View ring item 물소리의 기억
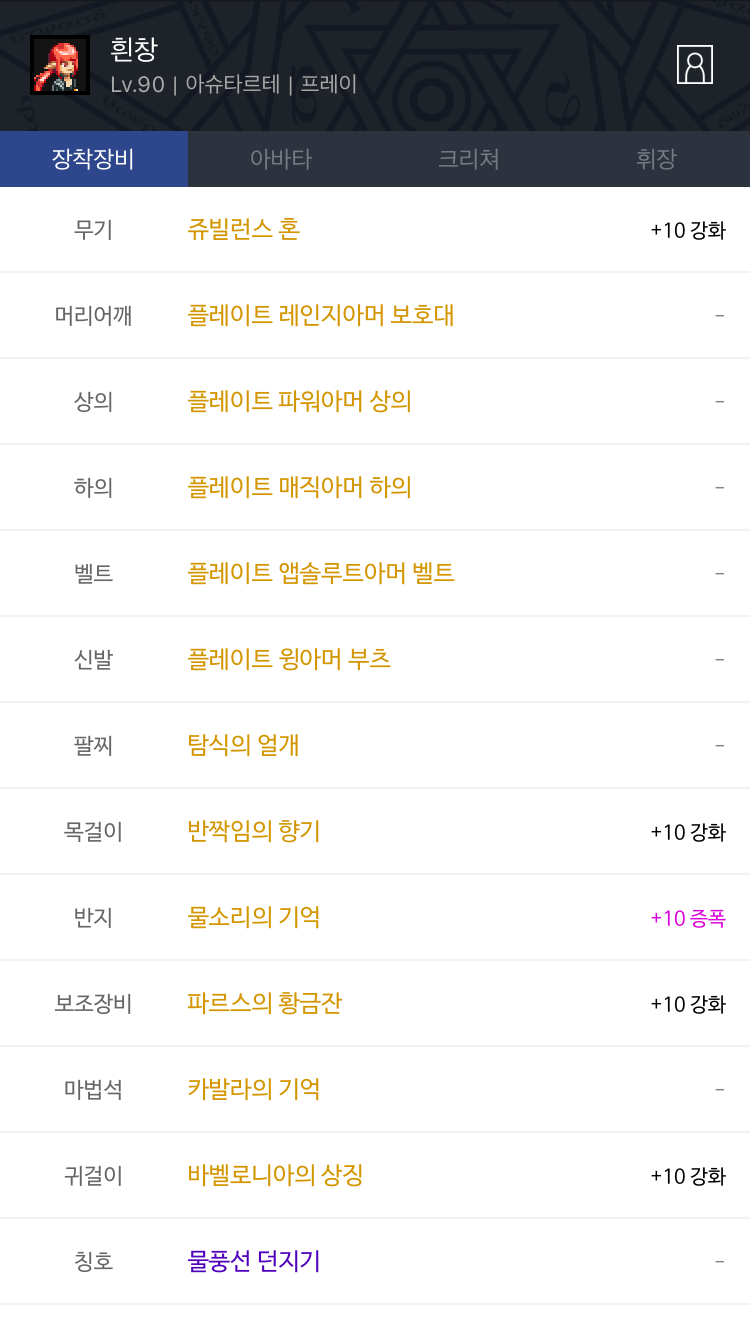This screenshot has height=1334, width=750. 254,918
